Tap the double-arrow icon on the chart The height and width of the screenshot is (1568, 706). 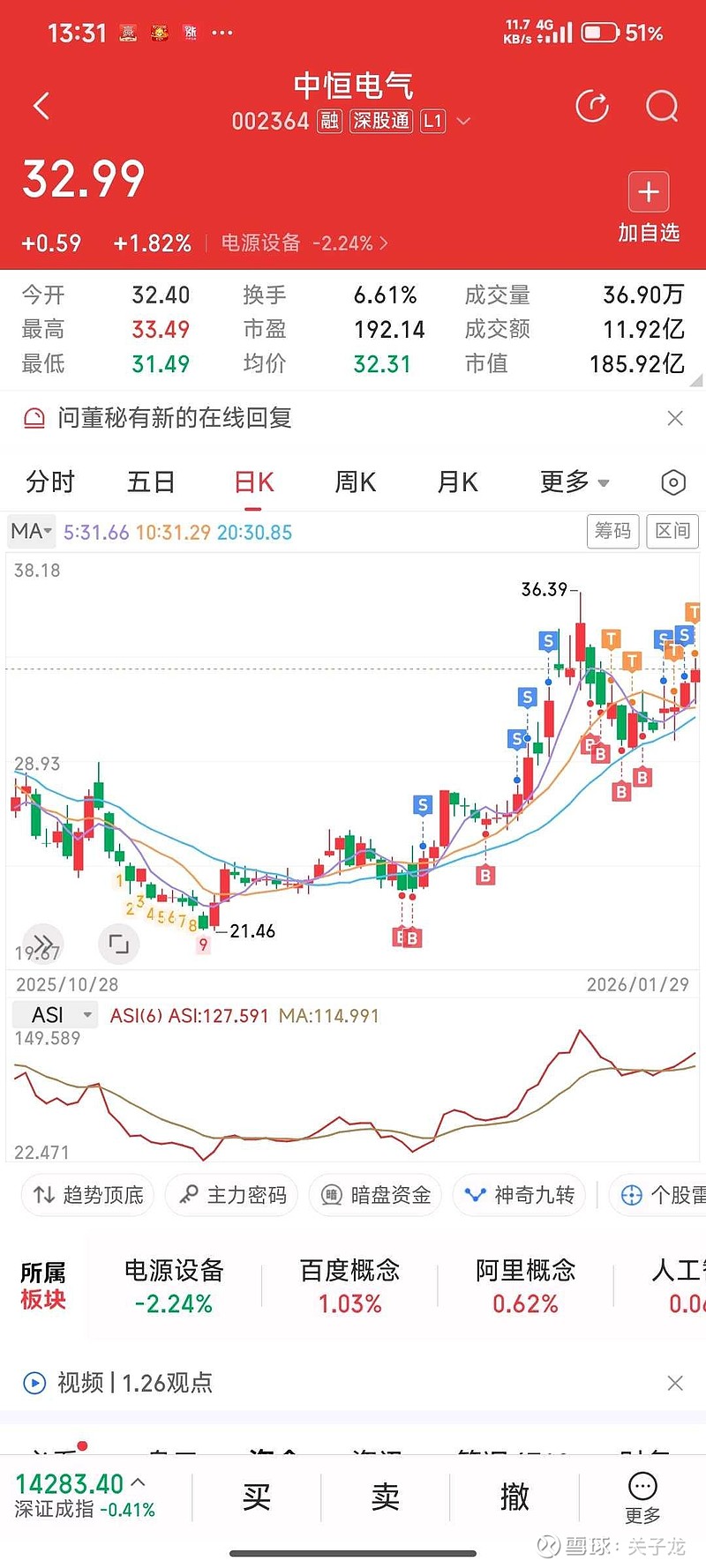click(x=42, y=943)
